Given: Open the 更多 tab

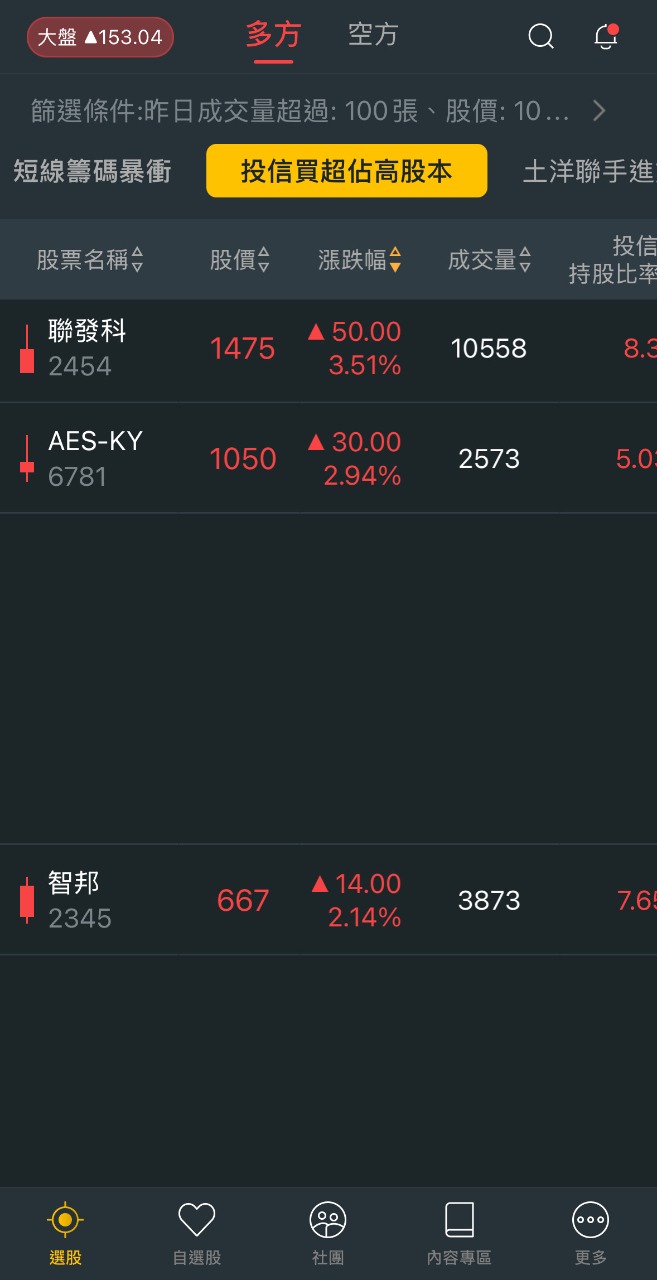Looking at the screenshot, I should 590,1234.
